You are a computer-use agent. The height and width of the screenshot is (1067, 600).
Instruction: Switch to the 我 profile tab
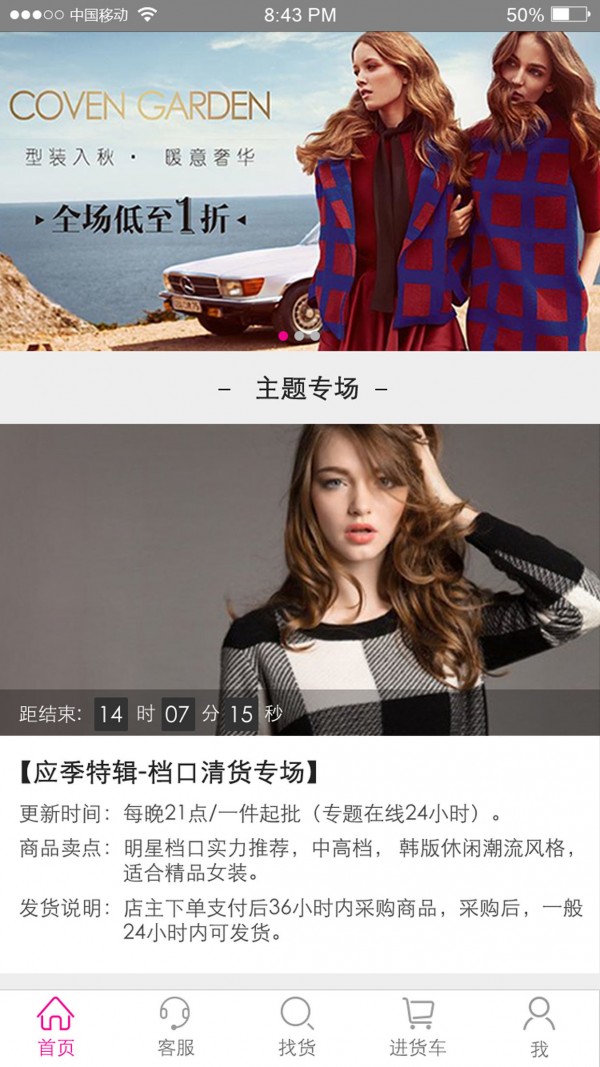click(539, 1027)
